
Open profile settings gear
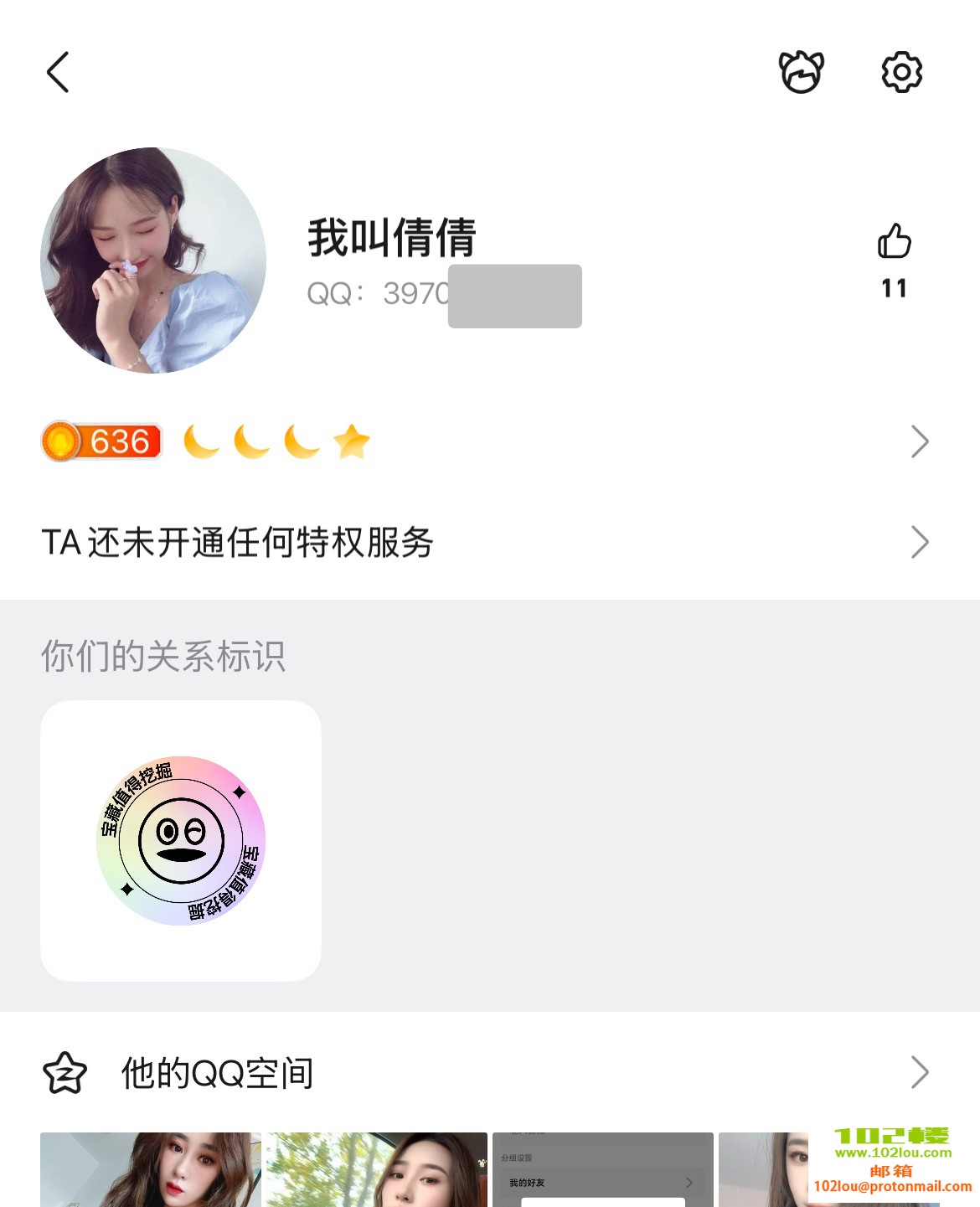(x=901, y=72)
